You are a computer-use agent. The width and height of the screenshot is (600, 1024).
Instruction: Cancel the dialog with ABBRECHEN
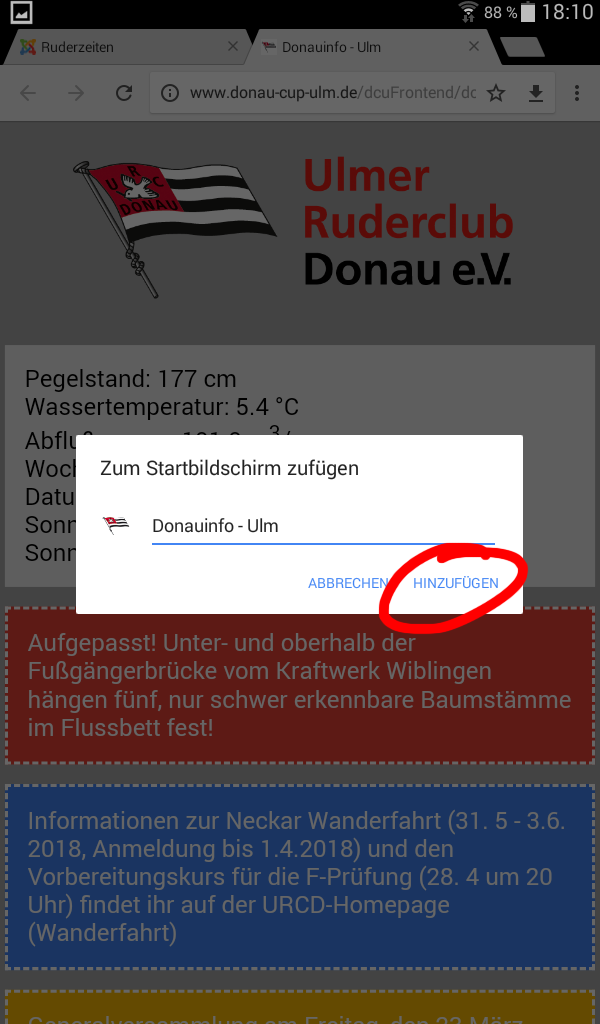(x=347, y=583)
